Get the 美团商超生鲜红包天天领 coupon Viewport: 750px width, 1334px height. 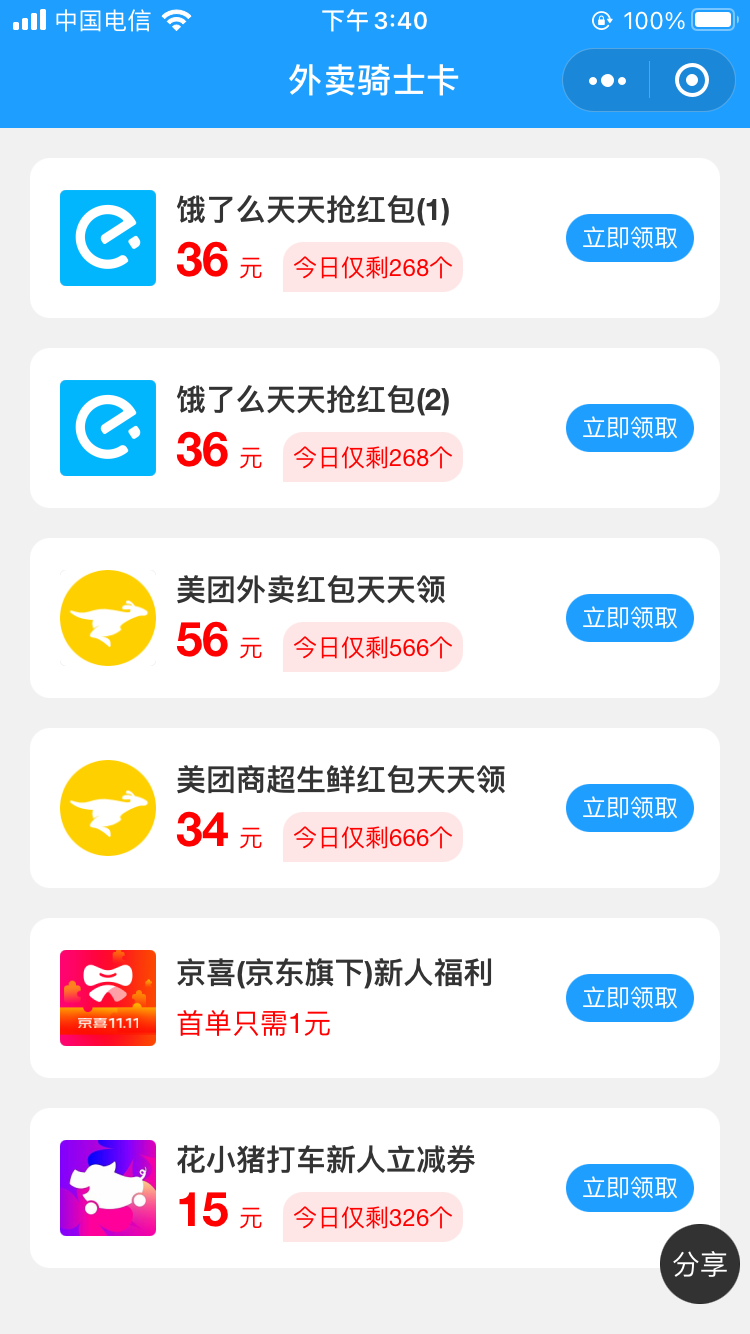pyautogui.click(x=630, y=808)
